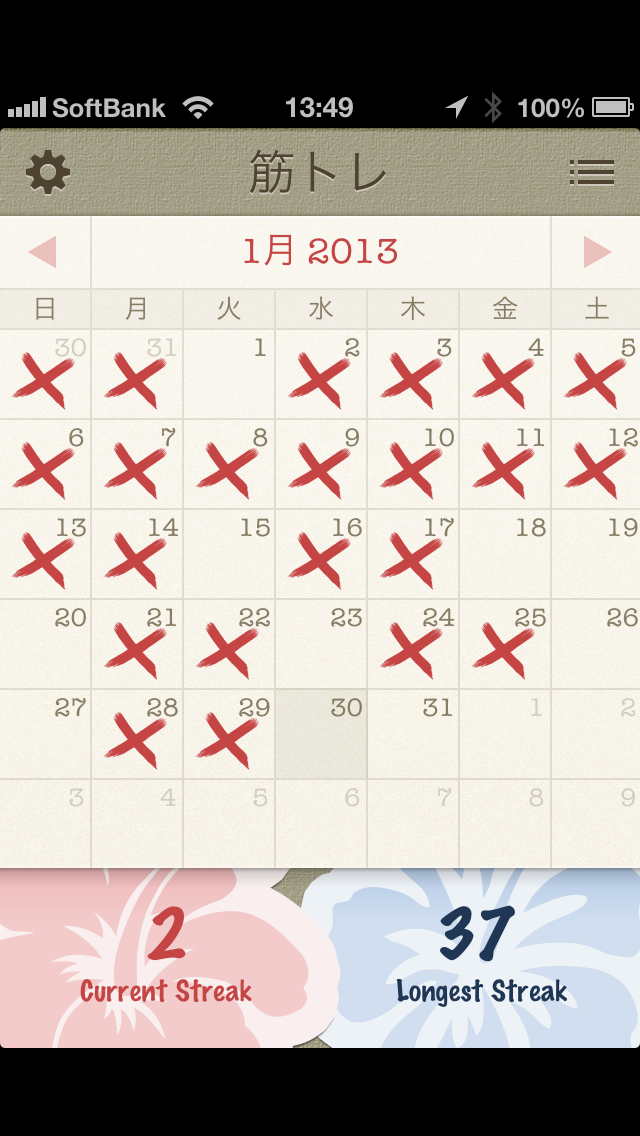Open the habit list menu
640x1136 pixels.
(591, 173)
